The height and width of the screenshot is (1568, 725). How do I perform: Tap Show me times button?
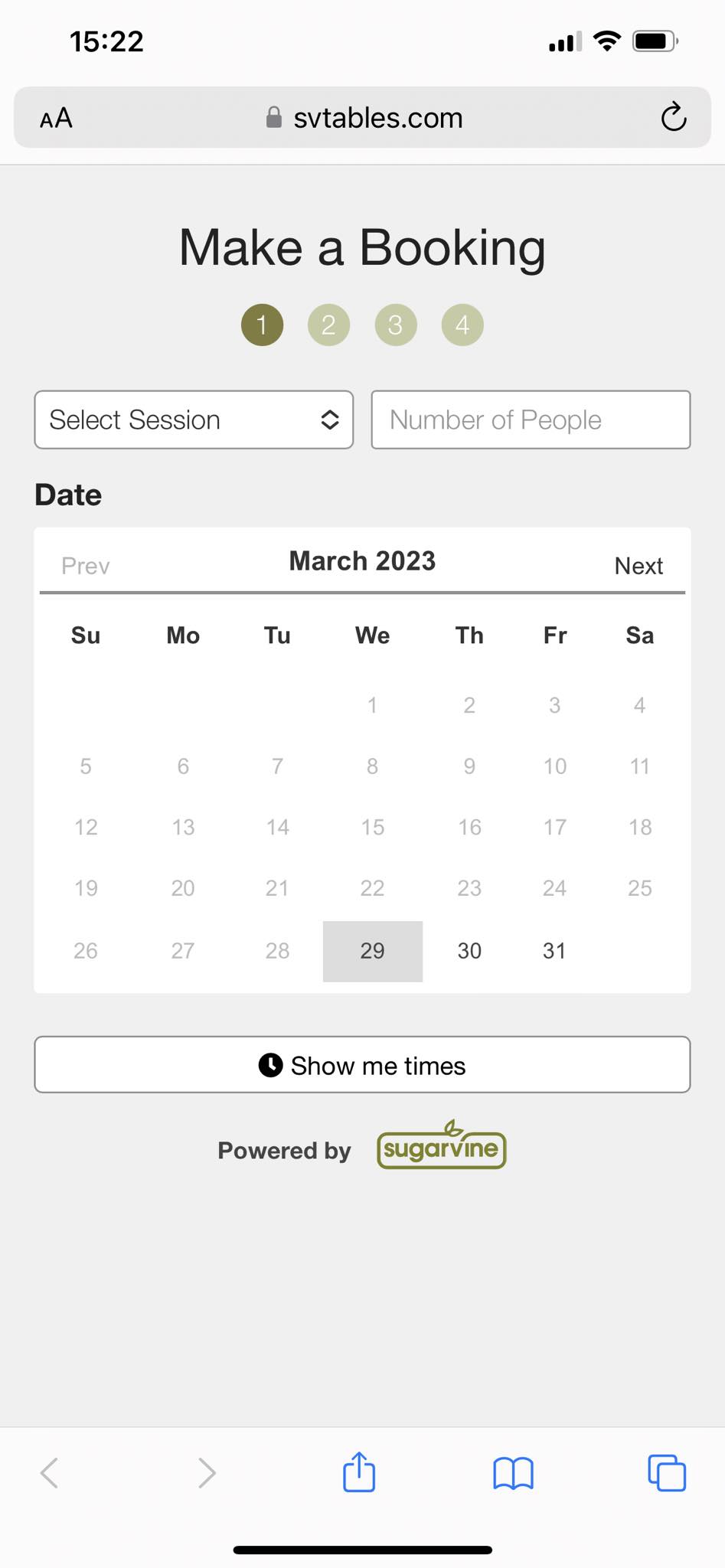click(x=362, y=1065)
